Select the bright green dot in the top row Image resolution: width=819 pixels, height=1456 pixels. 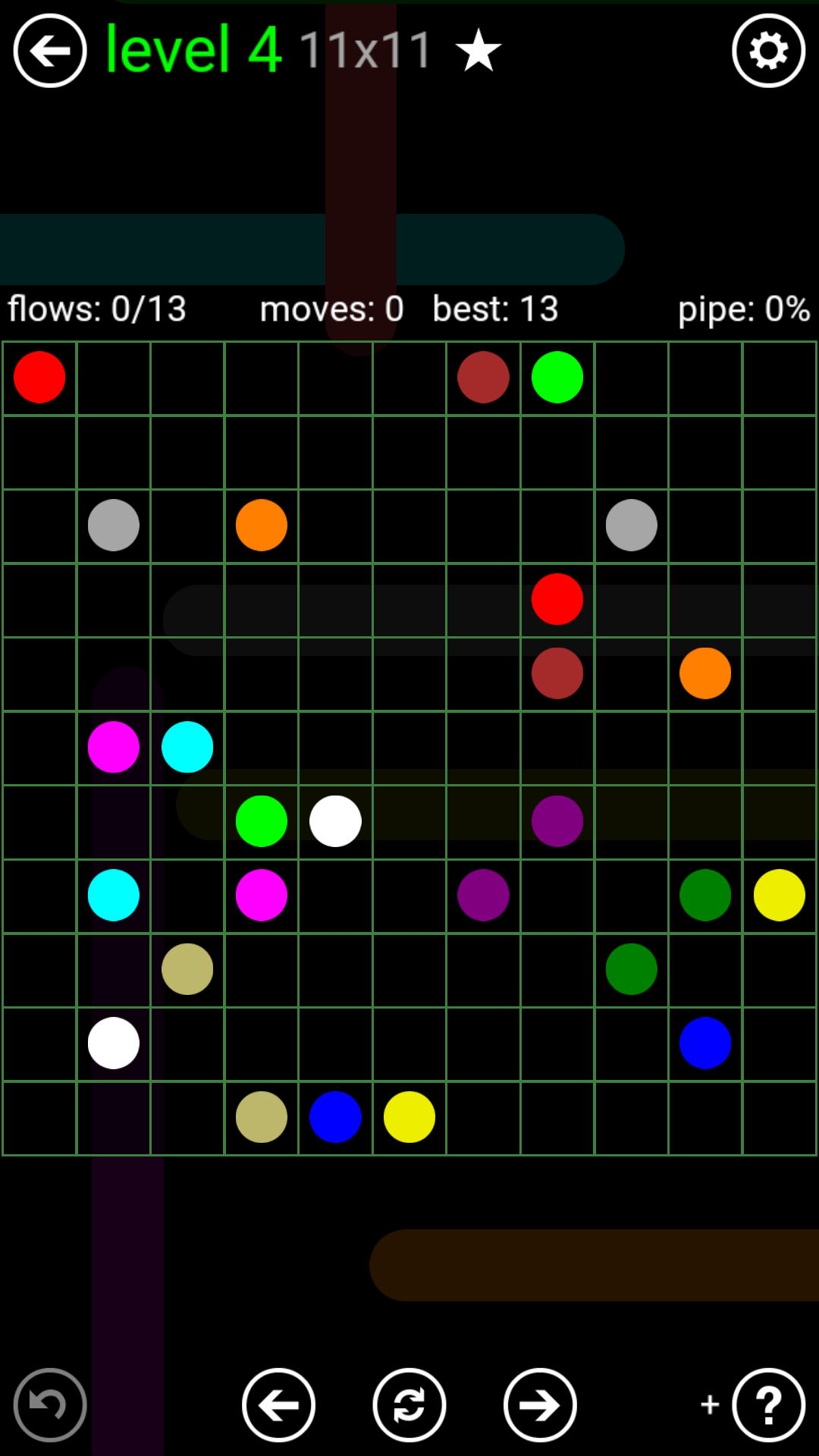pyautogui.click(x=557, y=377)
